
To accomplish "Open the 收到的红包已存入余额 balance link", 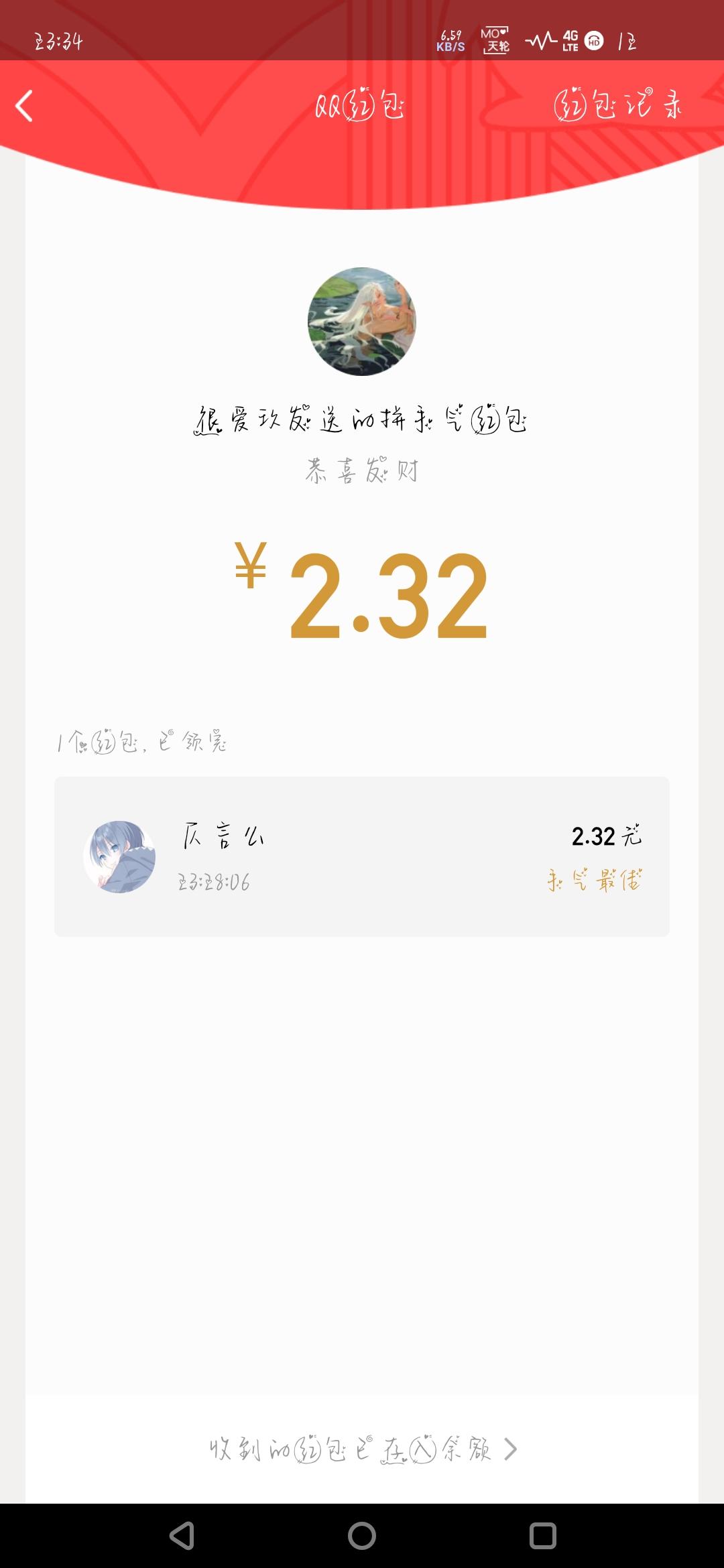I will (363, 1449).
